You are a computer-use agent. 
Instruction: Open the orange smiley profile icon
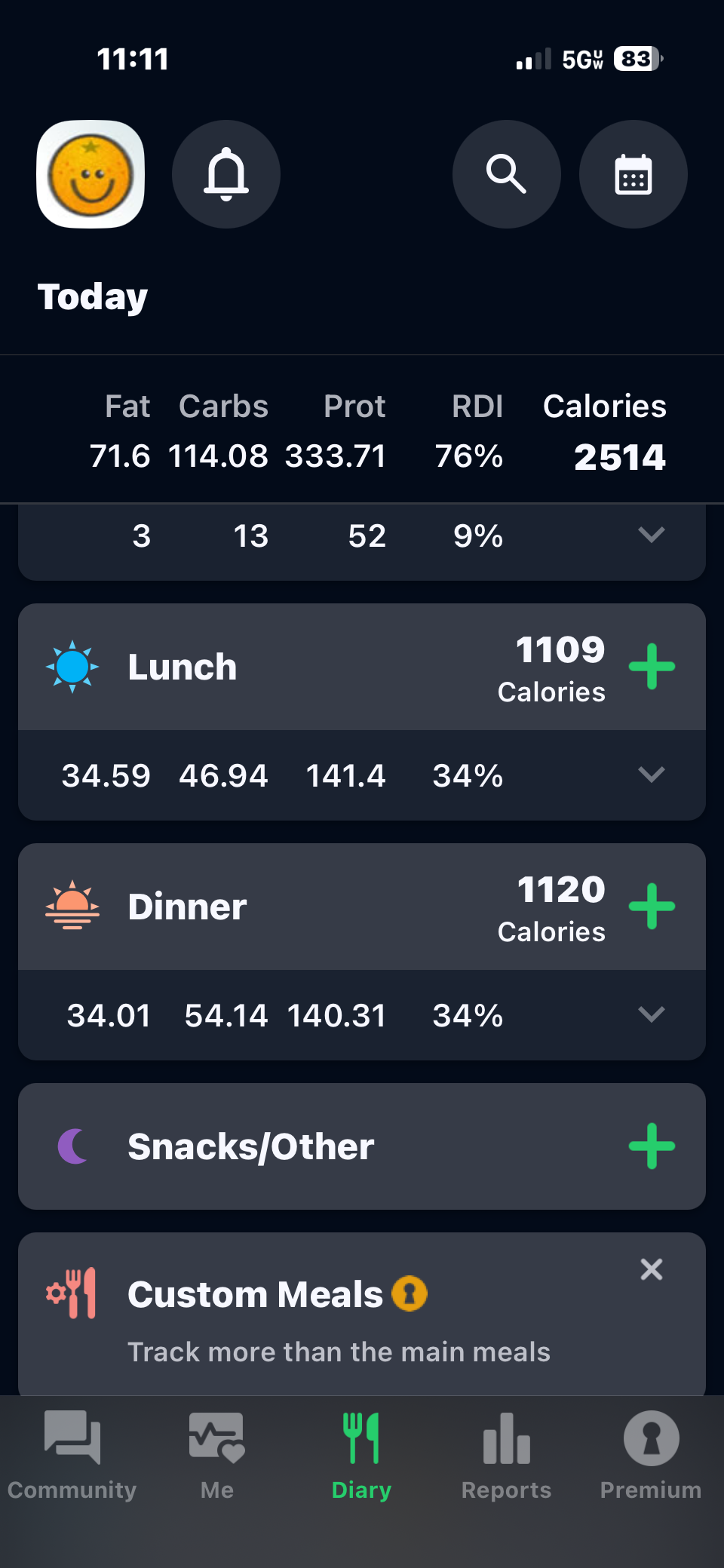(x=90, y=174)
